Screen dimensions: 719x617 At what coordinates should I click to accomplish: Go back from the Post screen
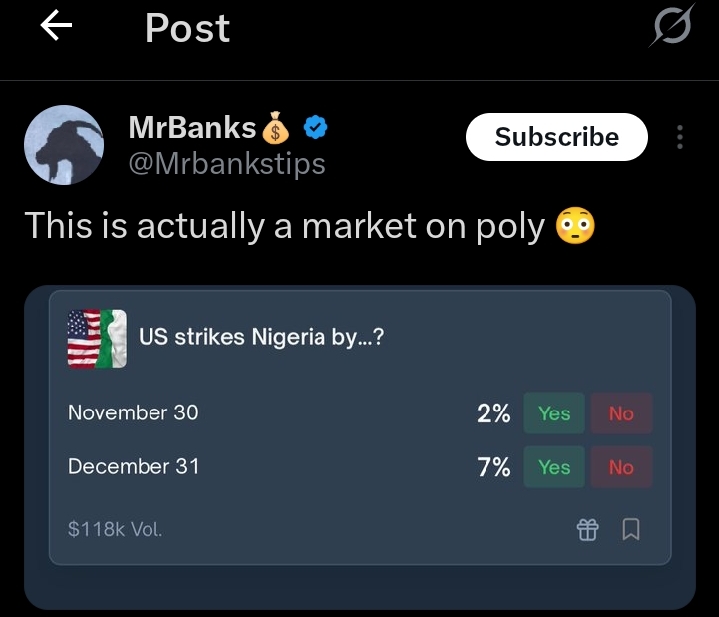coord(58,28)
